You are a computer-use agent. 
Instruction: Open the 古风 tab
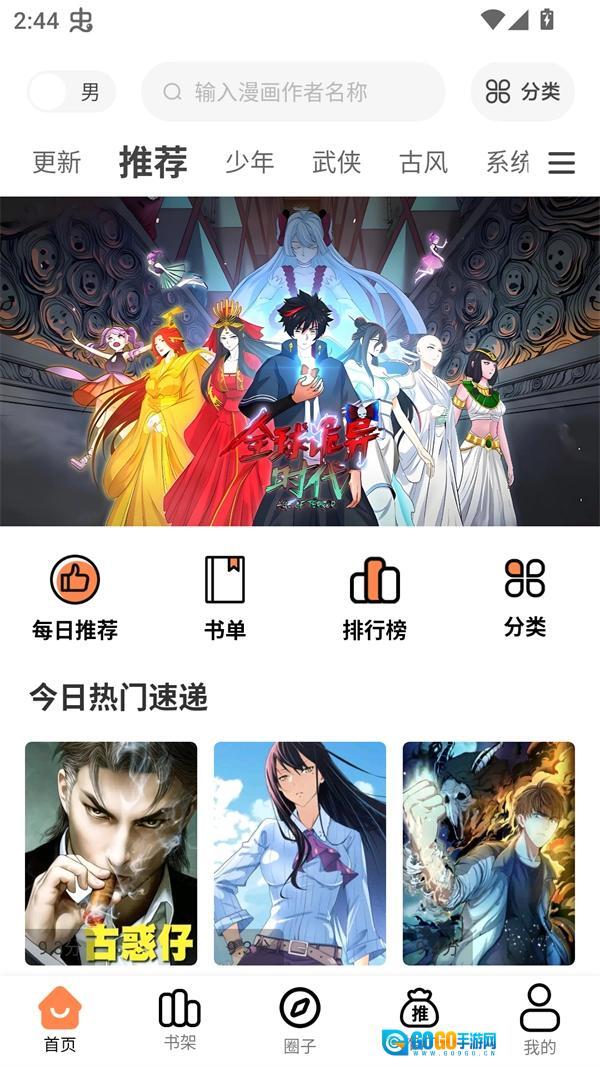click(x=423, y=162)
